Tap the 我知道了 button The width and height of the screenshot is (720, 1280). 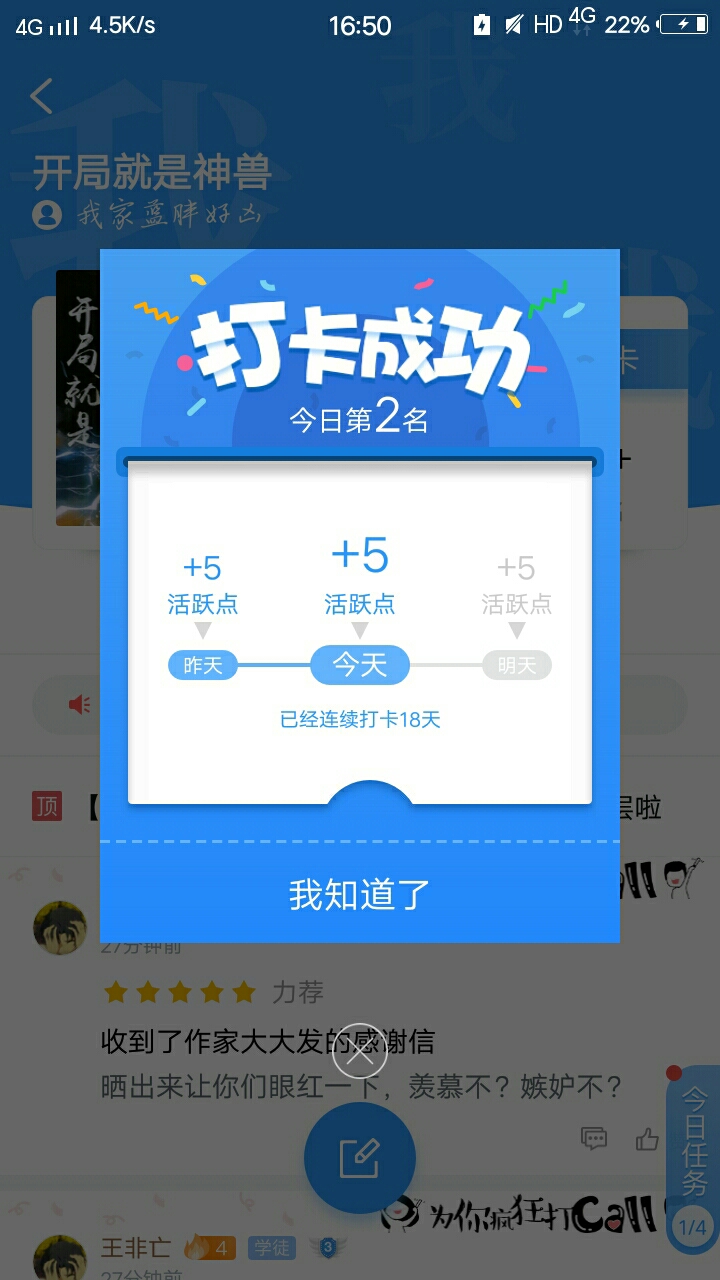(359, 894)
